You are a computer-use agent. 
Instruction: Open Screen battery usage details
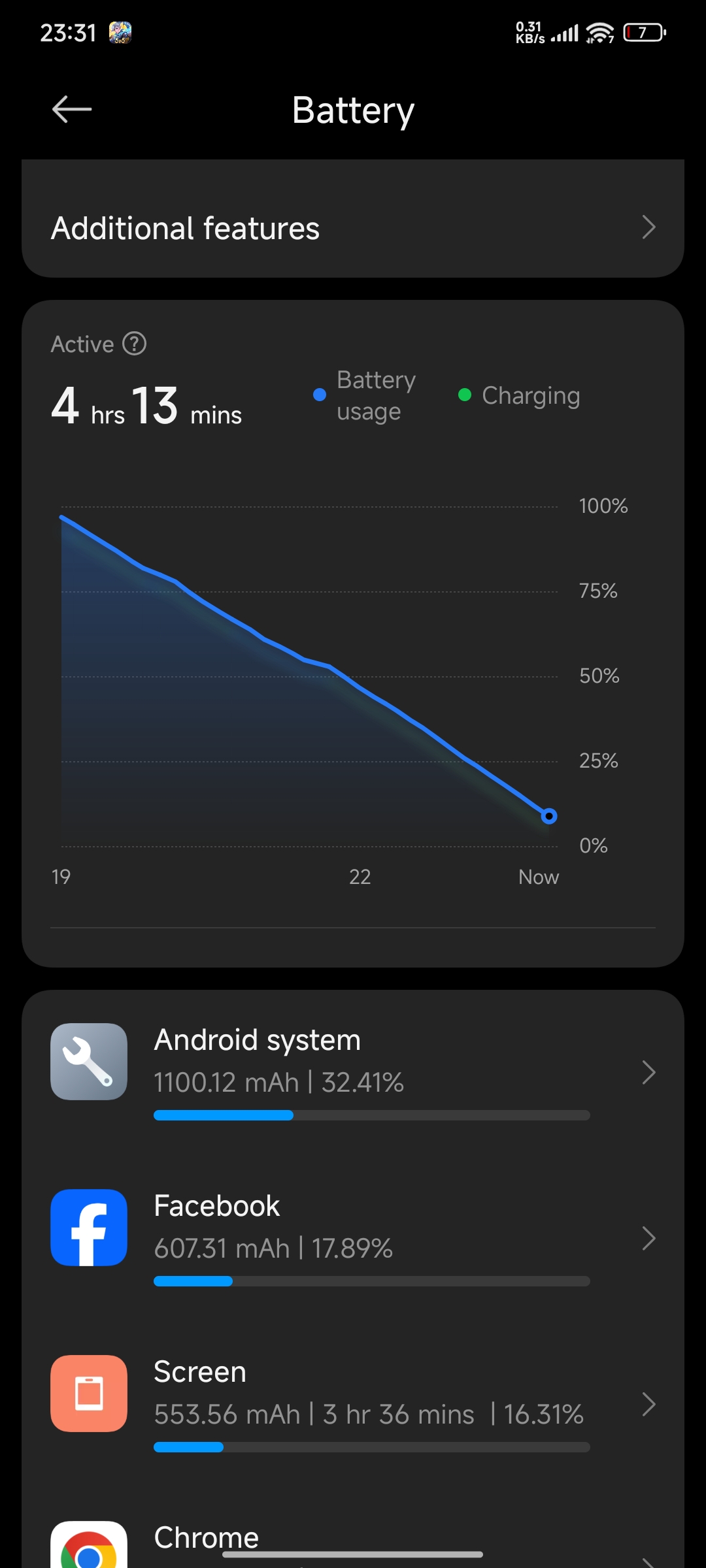(x=353, y=1403)
